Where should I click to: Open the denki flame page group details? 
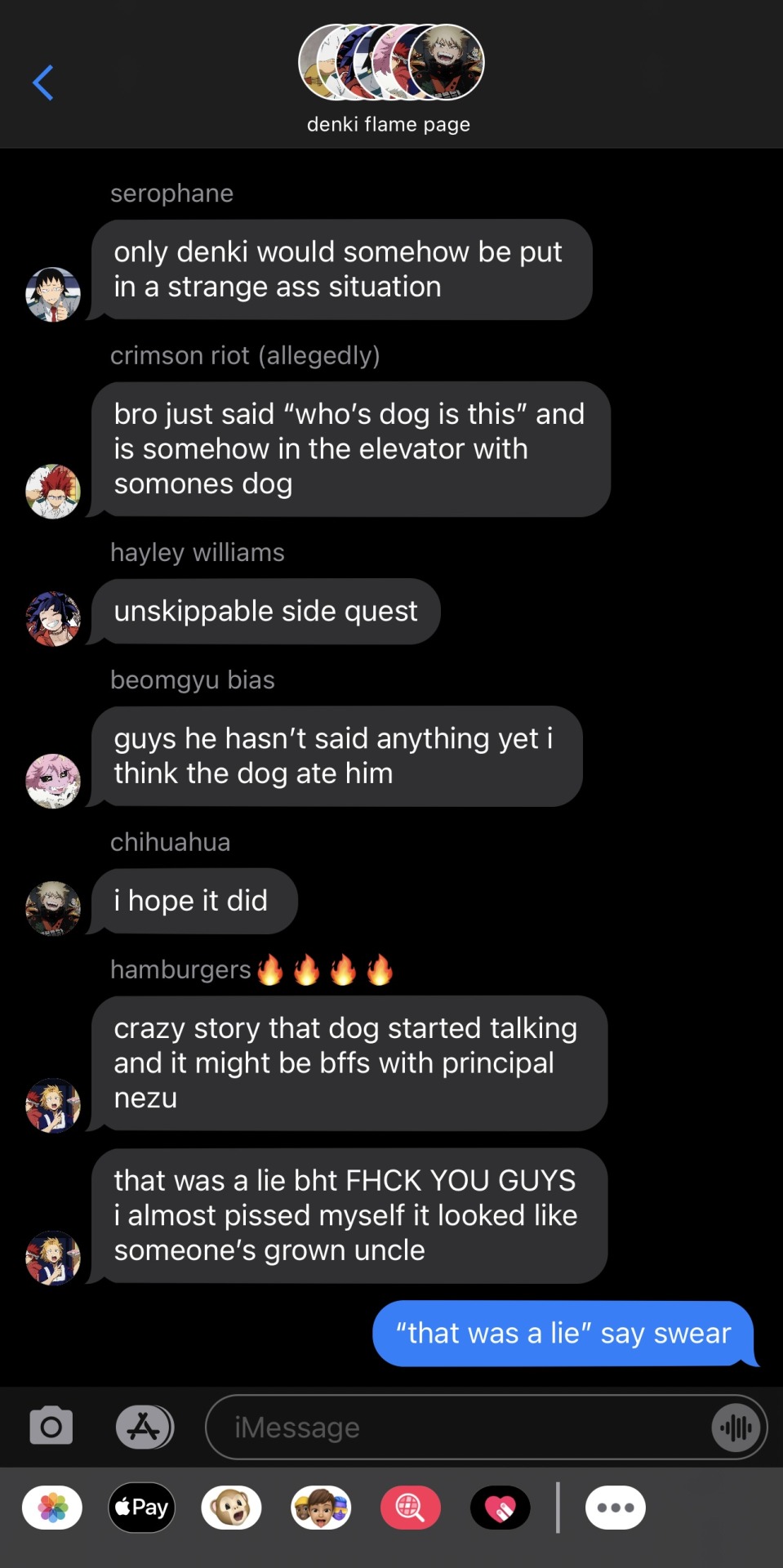tap(390, 78)
